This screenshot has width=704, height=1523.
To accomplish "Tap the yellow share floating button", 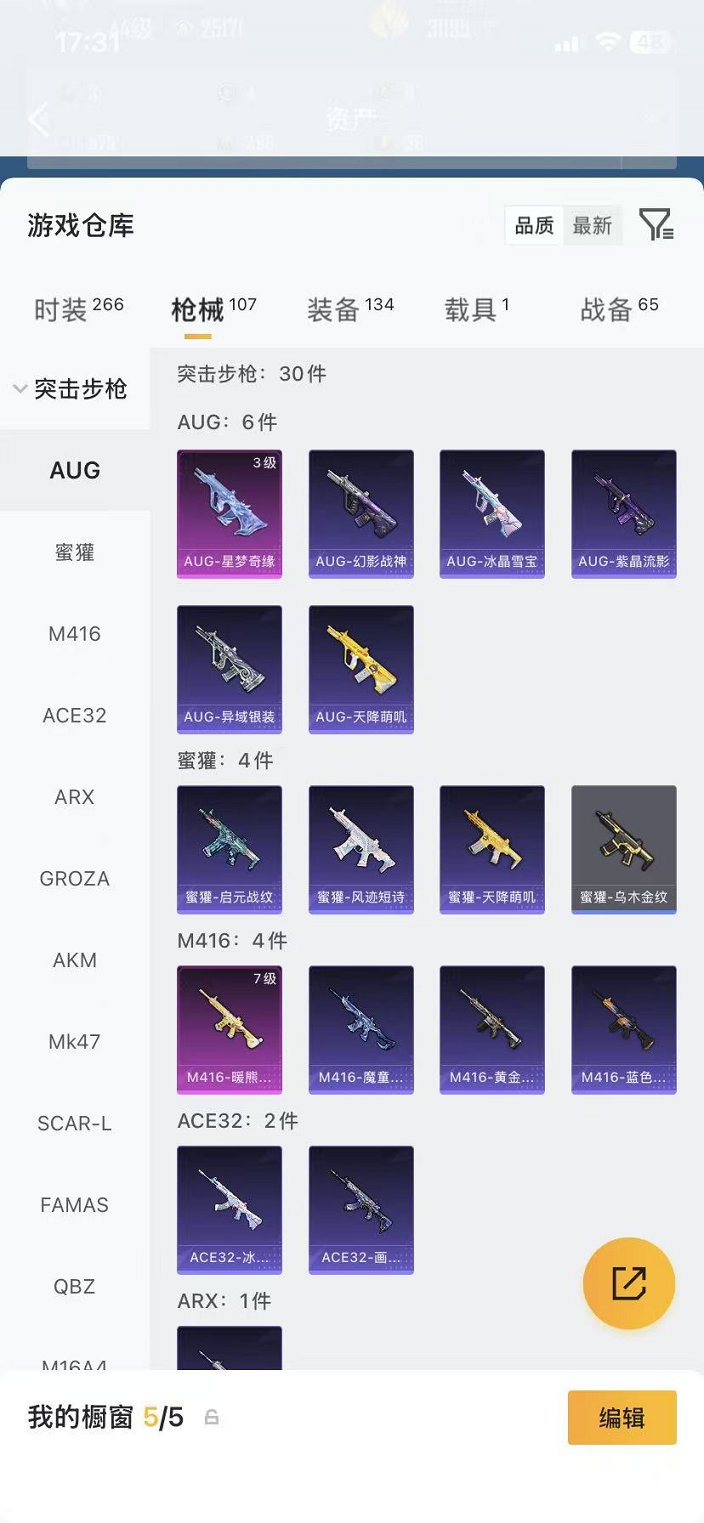I will 629,1283.
